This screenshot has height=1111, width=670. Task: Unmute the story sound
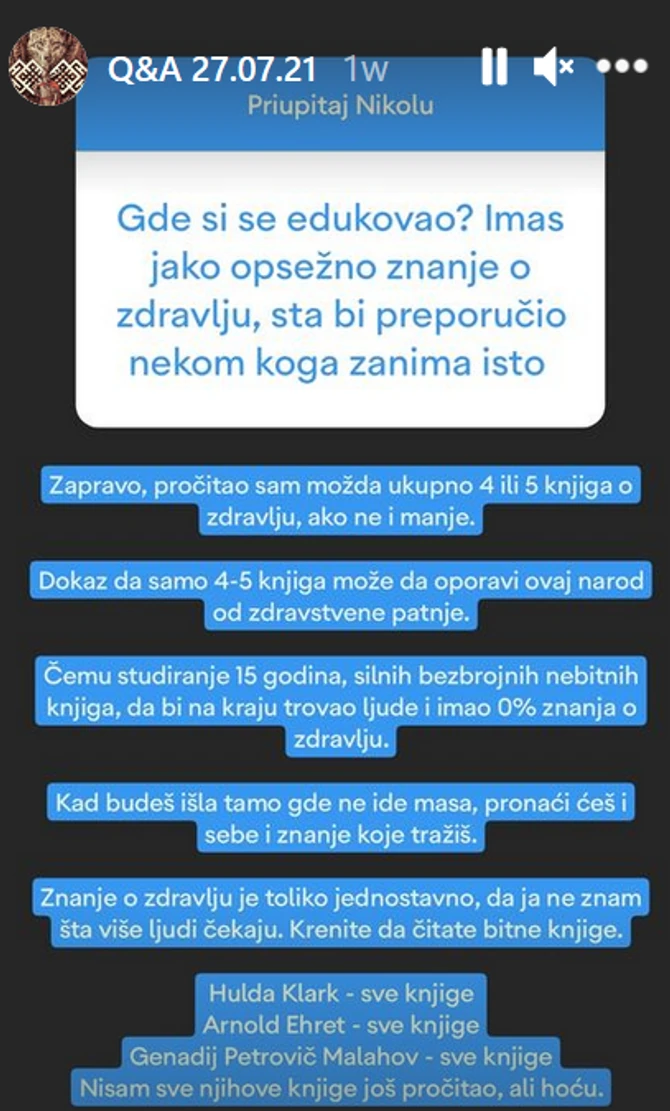(x=552, y=67)
